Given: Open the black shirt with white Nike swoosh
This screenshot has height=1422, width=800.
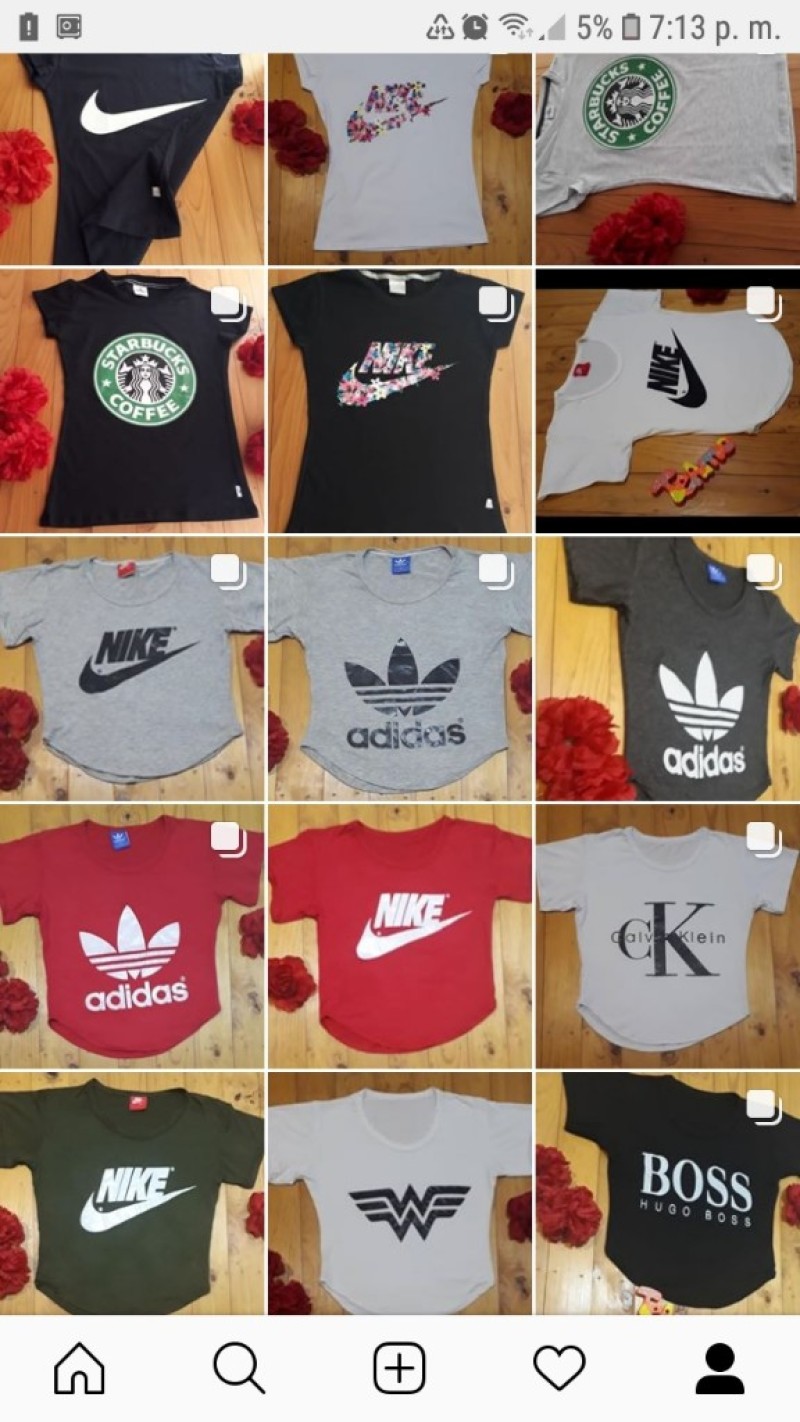Looking at the screenshot, I should [132, 158].
